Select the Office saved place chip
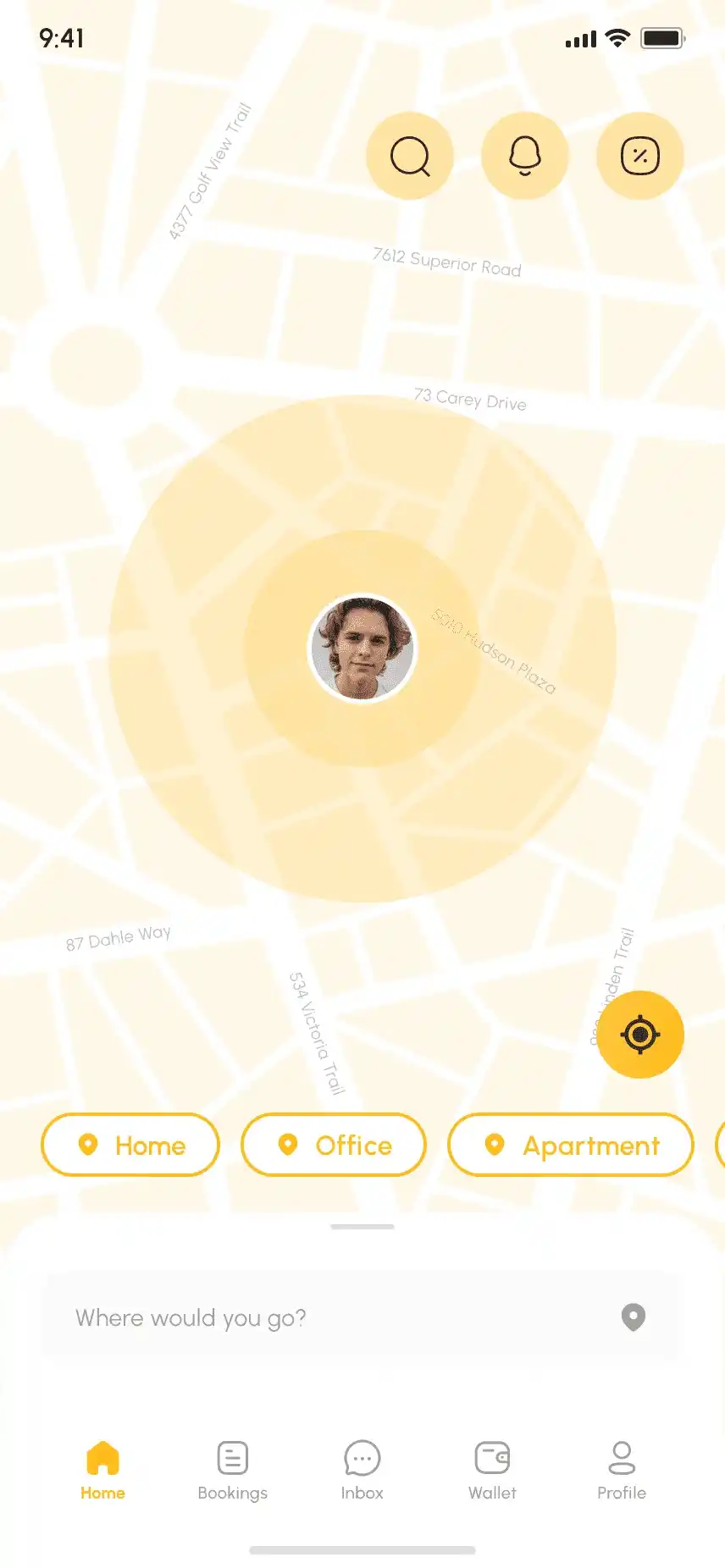 (334, 1145)
